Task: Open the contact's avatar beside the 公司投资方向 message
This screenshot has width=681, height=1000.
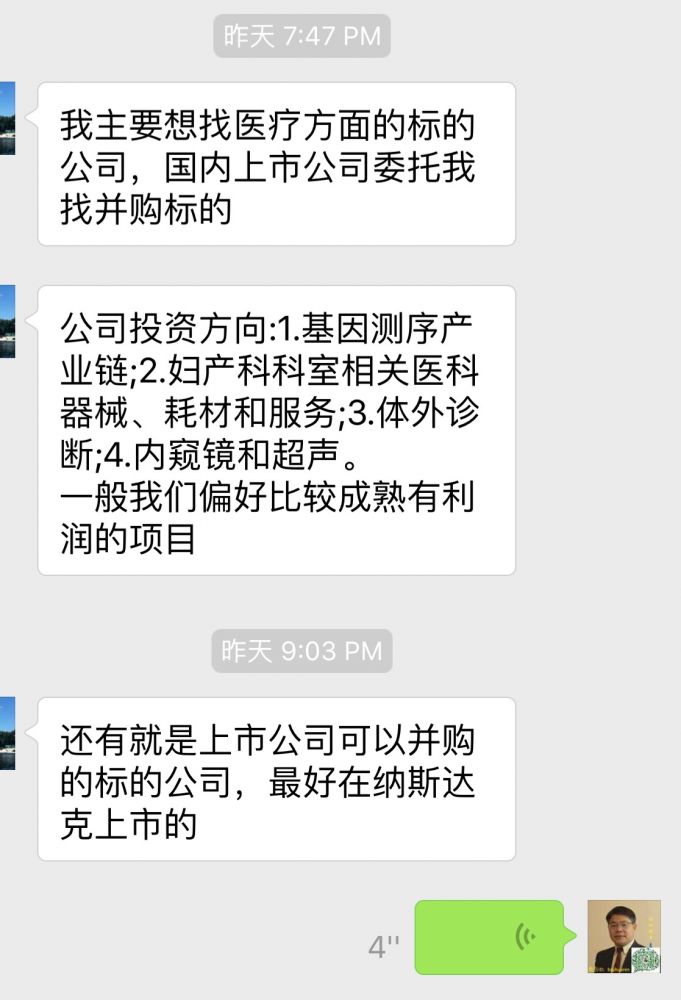Action: click(6, 322)
